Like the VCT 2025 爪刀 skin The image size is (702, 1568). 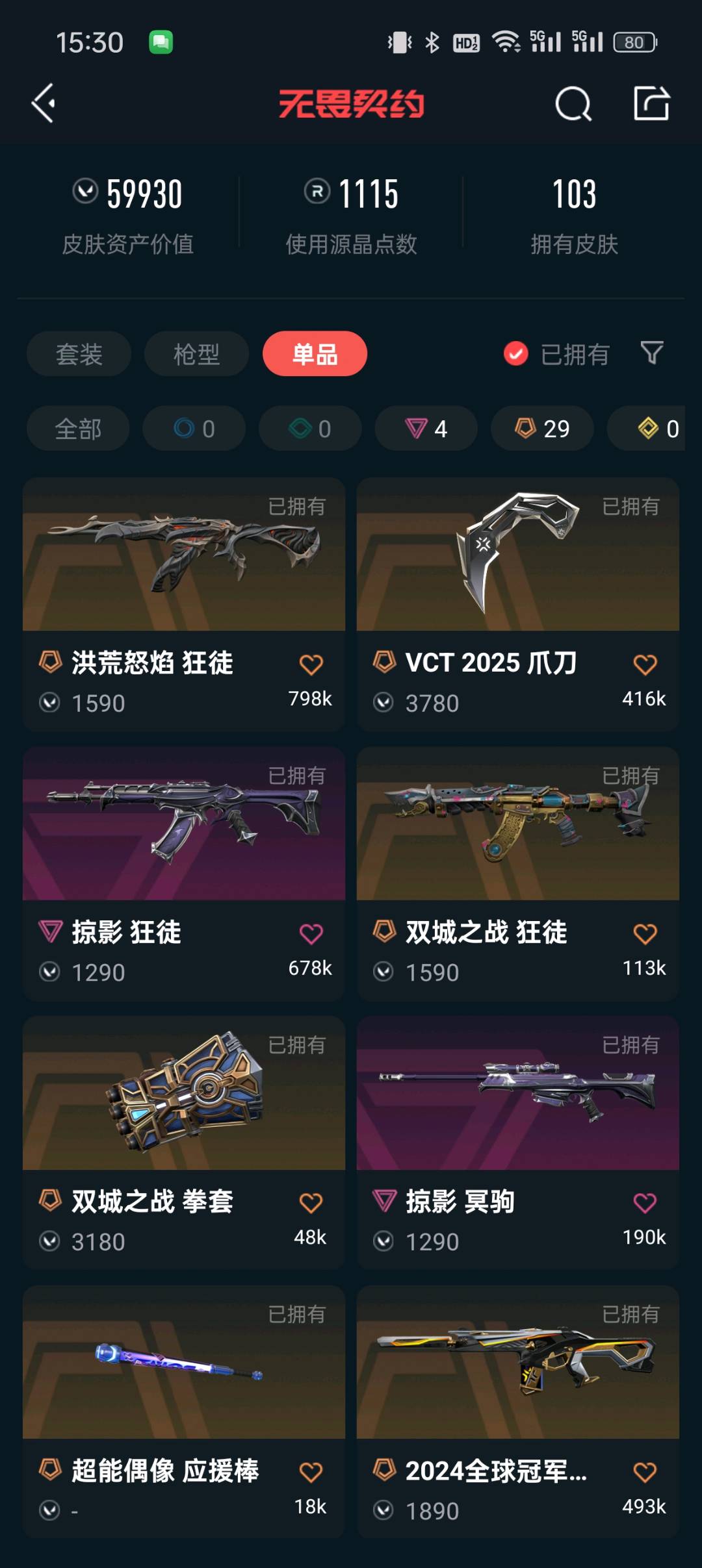[x=645, y=664]
